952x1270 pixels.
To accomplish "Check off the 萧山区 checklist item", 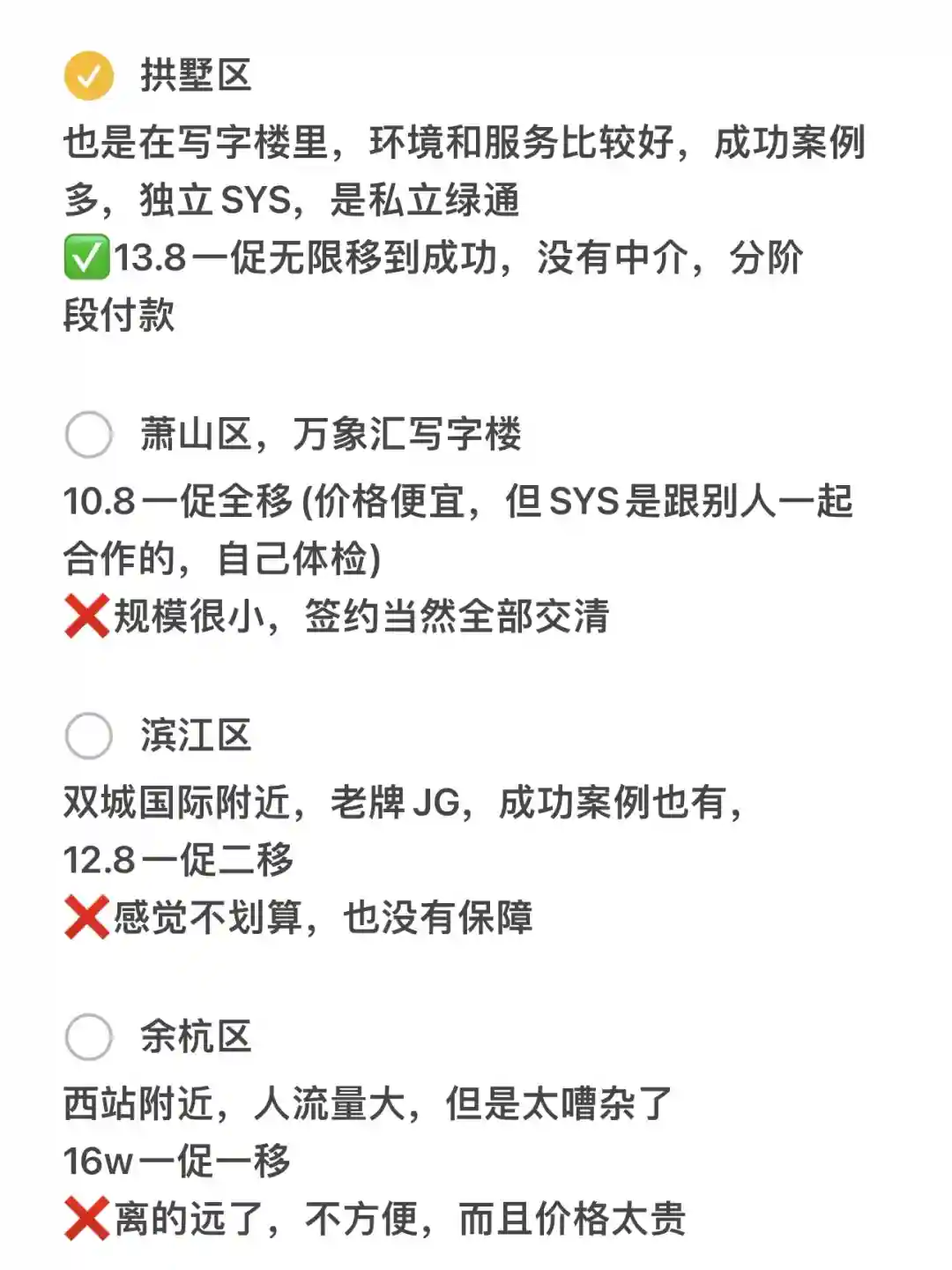I will (89, 435).
